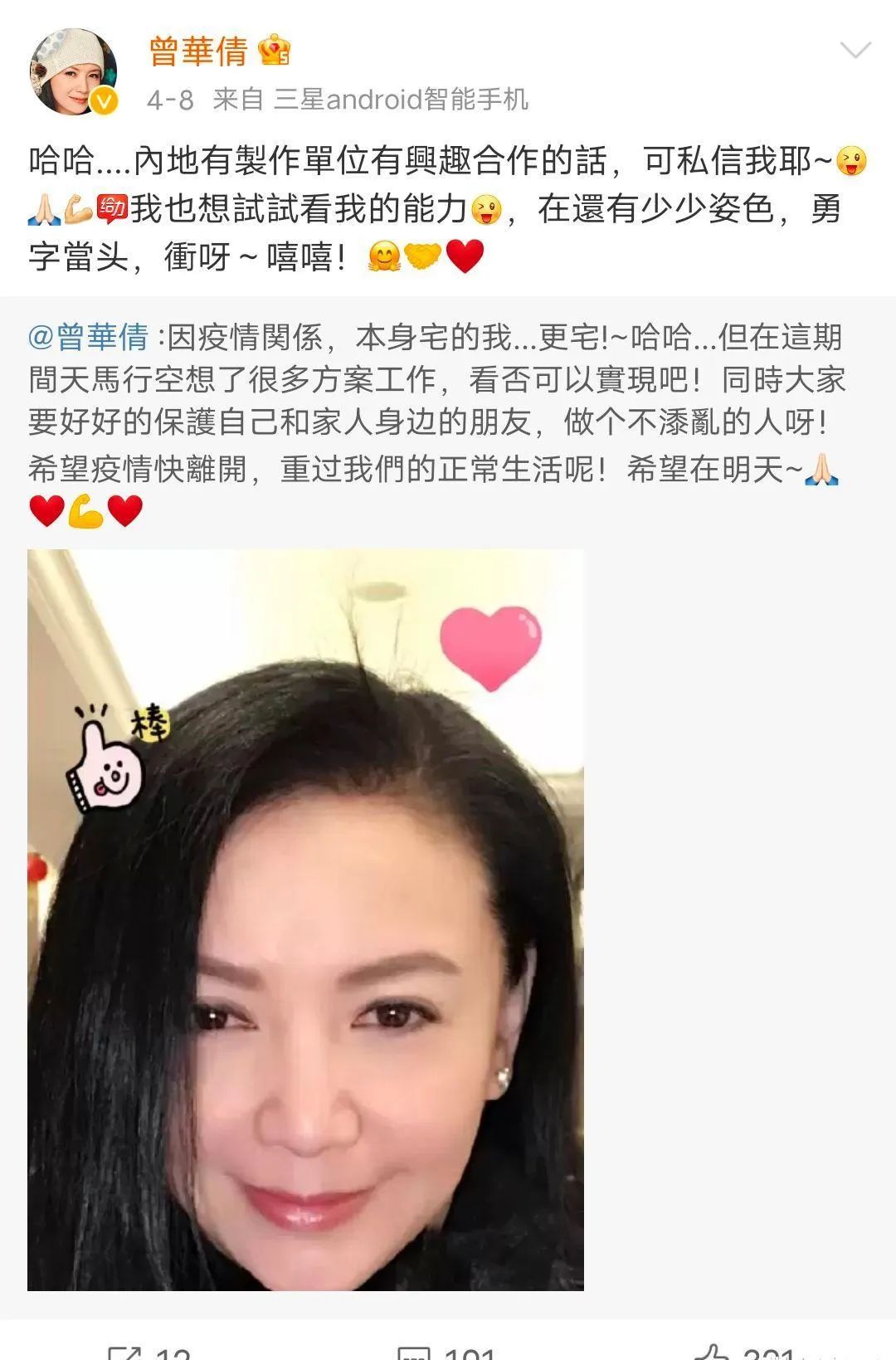
Task: Repost this Weibo post
Action: 149,1353
